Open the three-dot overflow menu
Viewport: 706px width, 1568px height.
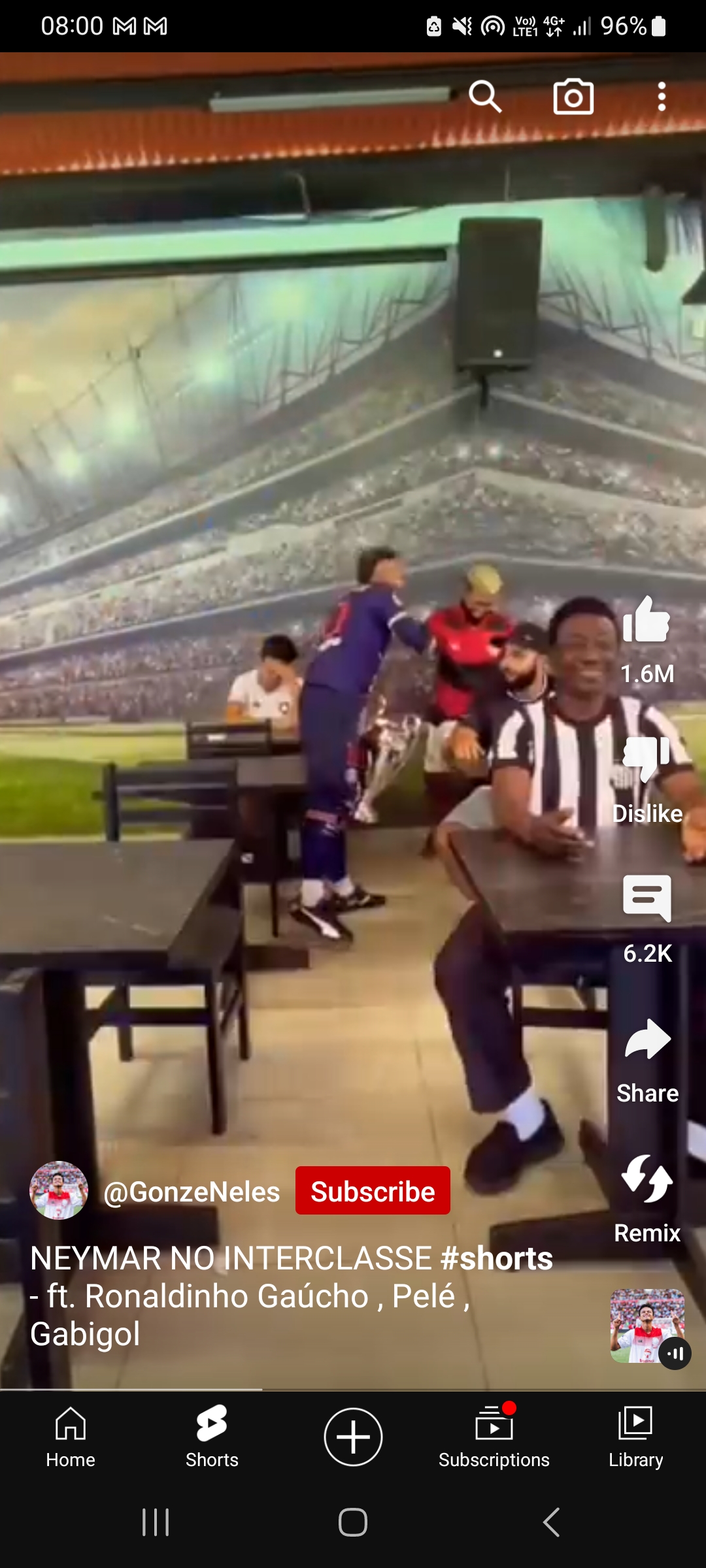click(x=662, y=97)
